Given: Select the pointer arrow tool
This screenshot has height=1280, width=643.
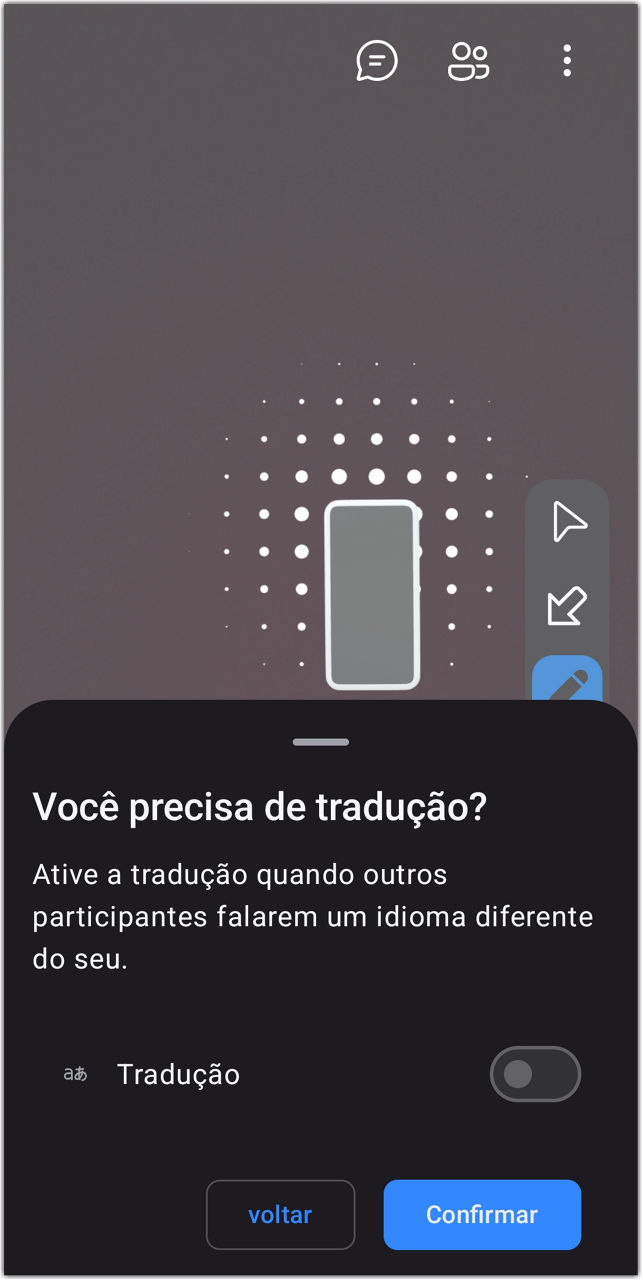Looking at the screenshot, I should pyautogui.click(x=568, y=522).
